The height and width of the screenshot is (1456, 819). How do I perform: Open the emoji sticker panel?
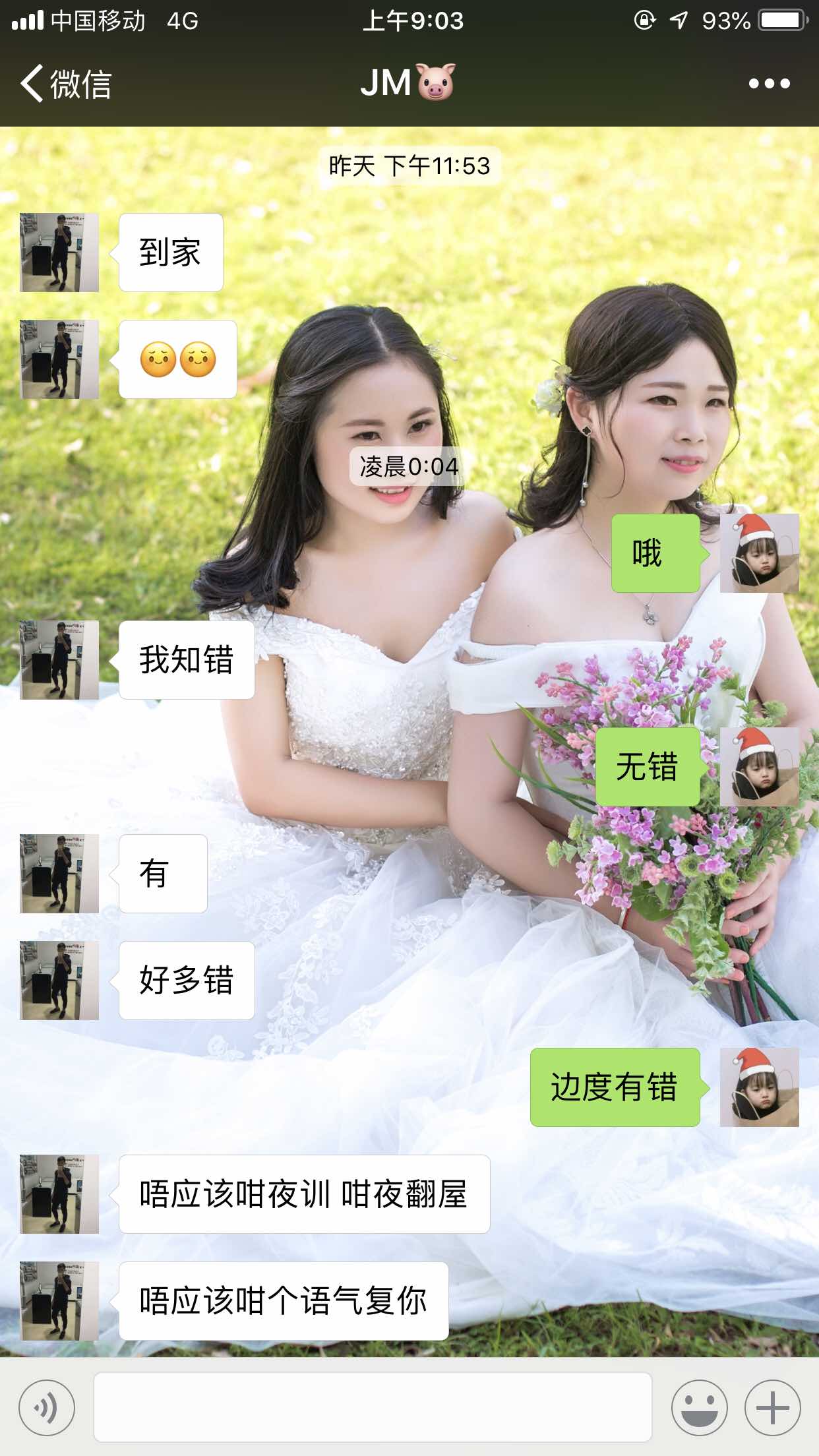(x=699, y=1407)
